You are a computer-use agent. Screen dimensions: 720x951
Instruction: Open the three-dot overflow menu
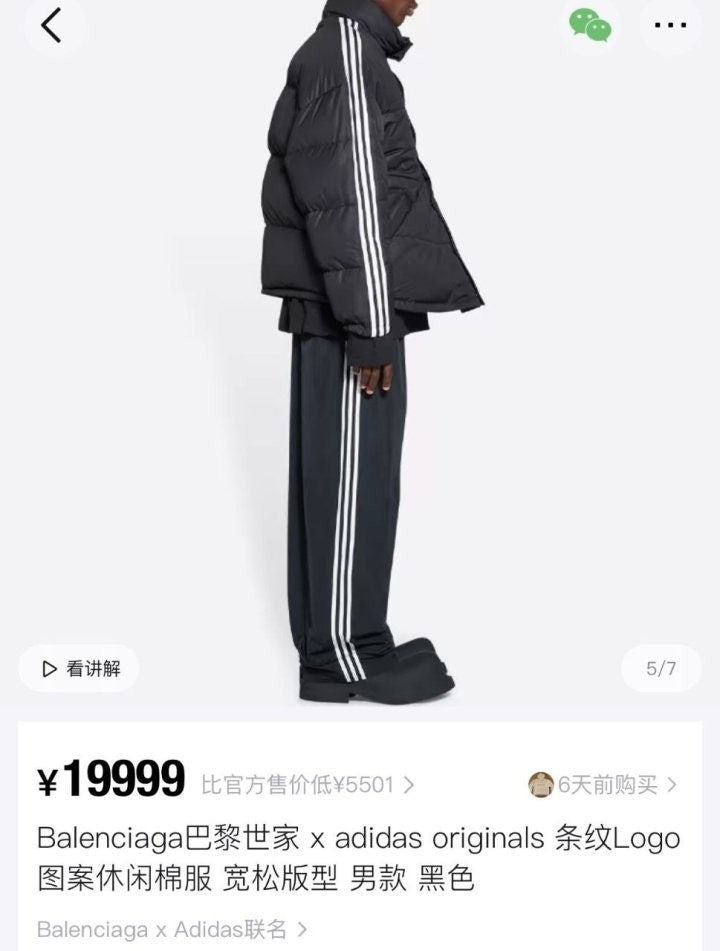[x=670, y=25]
